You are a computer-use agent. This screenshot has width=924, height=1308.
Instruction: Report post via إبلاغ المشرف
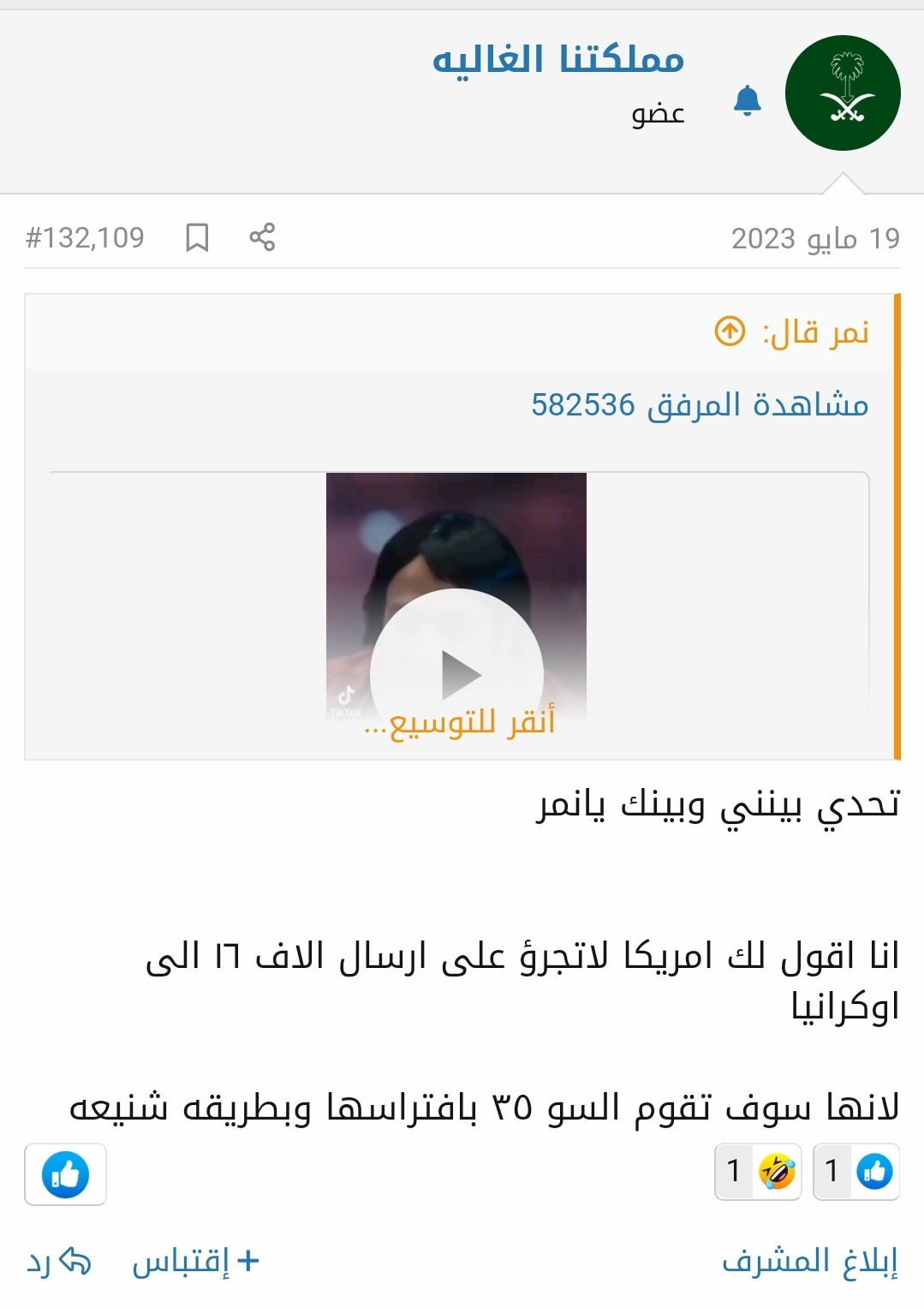pyautogui.click(x=809, y=1261)
